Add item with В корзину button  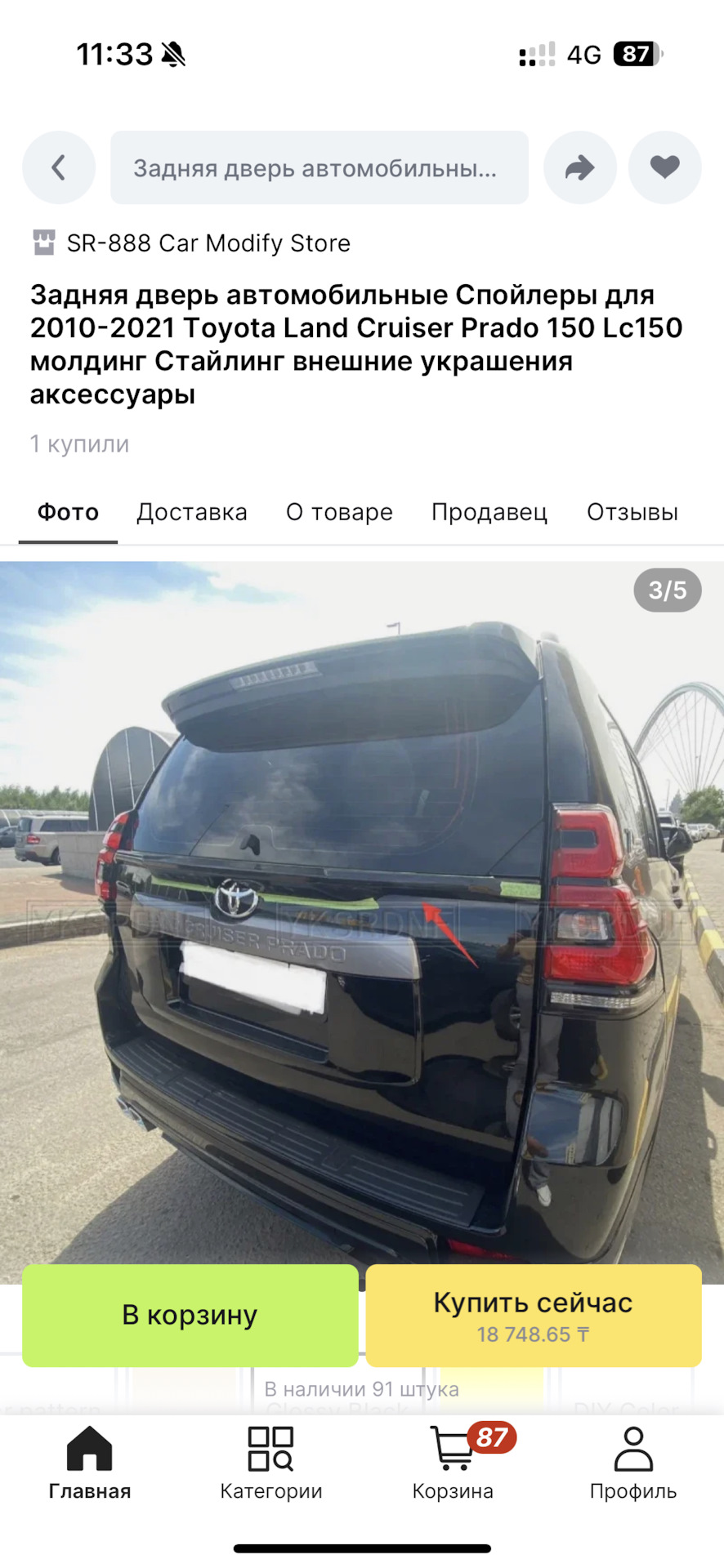(190, 1315)
